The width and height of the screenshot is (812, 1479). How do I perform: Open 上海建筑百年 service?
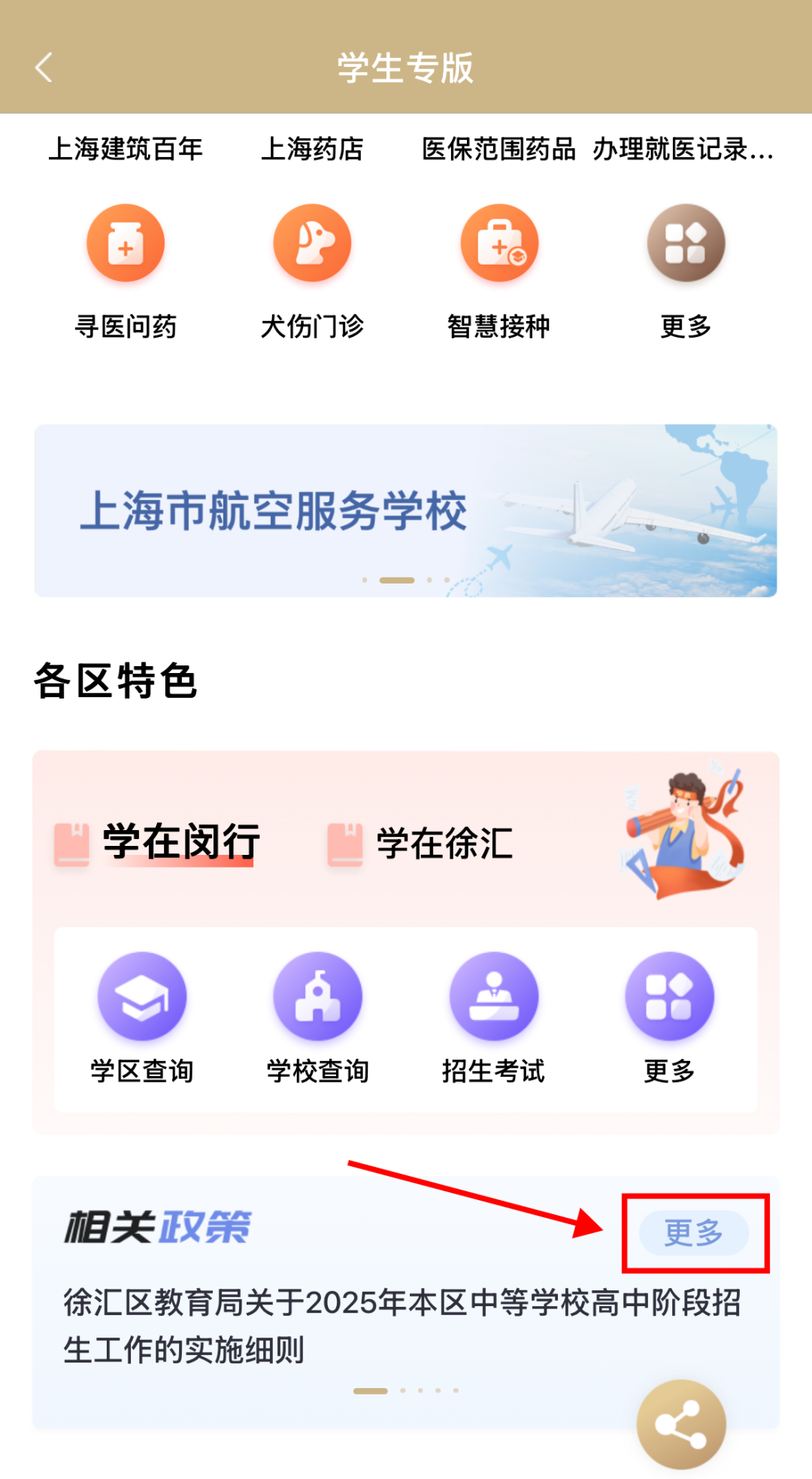(126, 149)
